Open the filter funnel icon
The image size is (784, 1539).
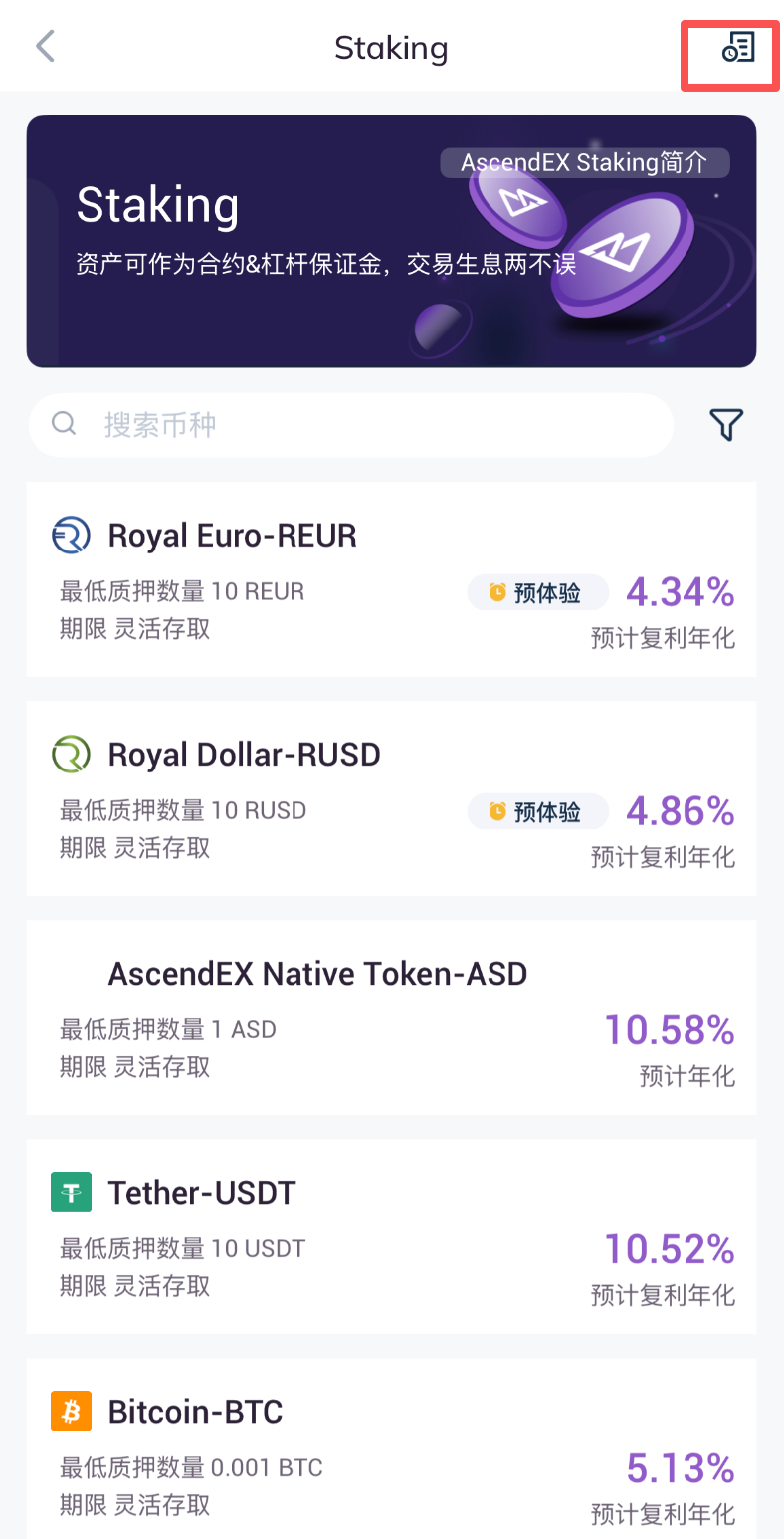(726, 425)
